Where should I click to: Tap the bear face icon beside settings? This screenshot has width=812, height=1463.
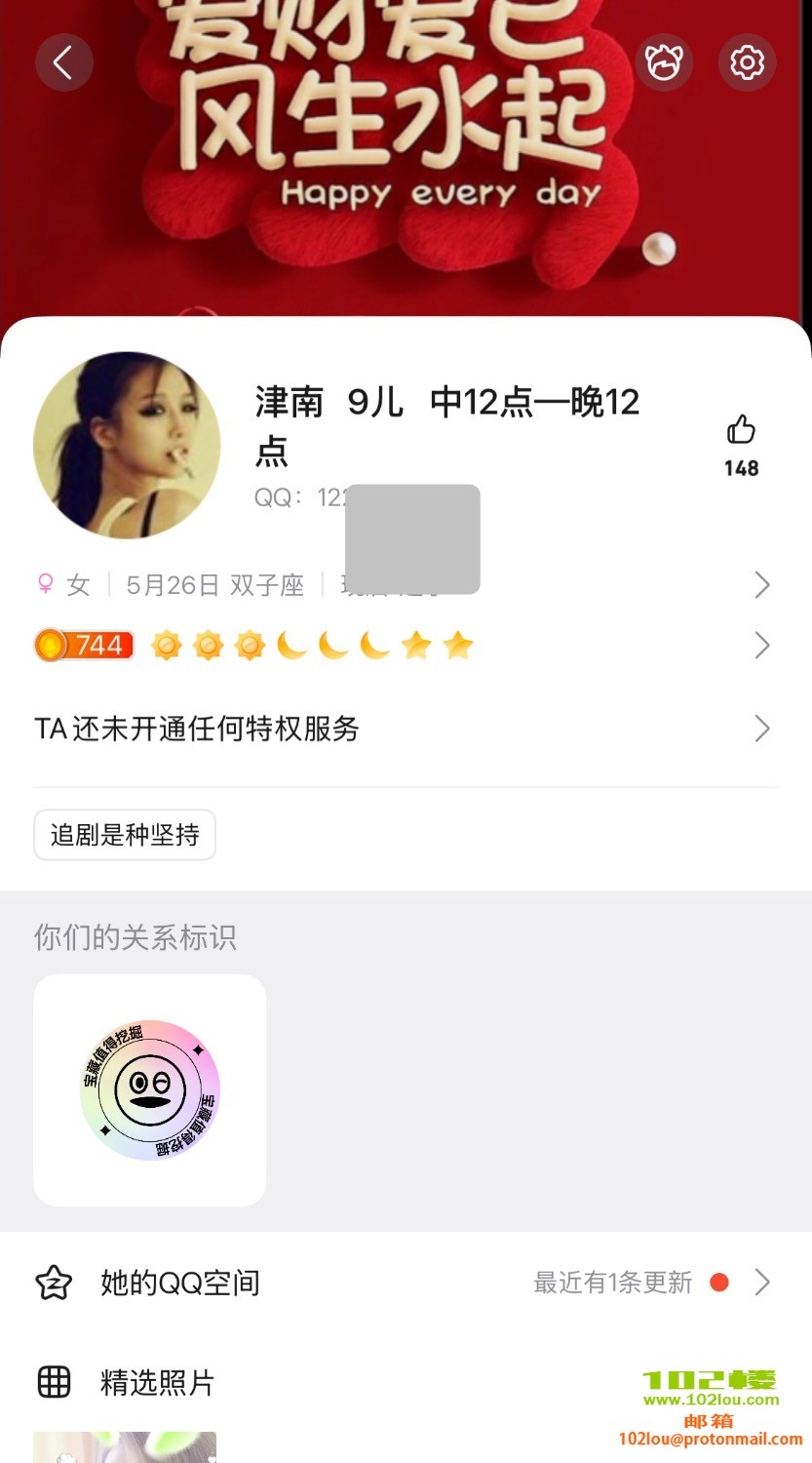coord(664,63)
